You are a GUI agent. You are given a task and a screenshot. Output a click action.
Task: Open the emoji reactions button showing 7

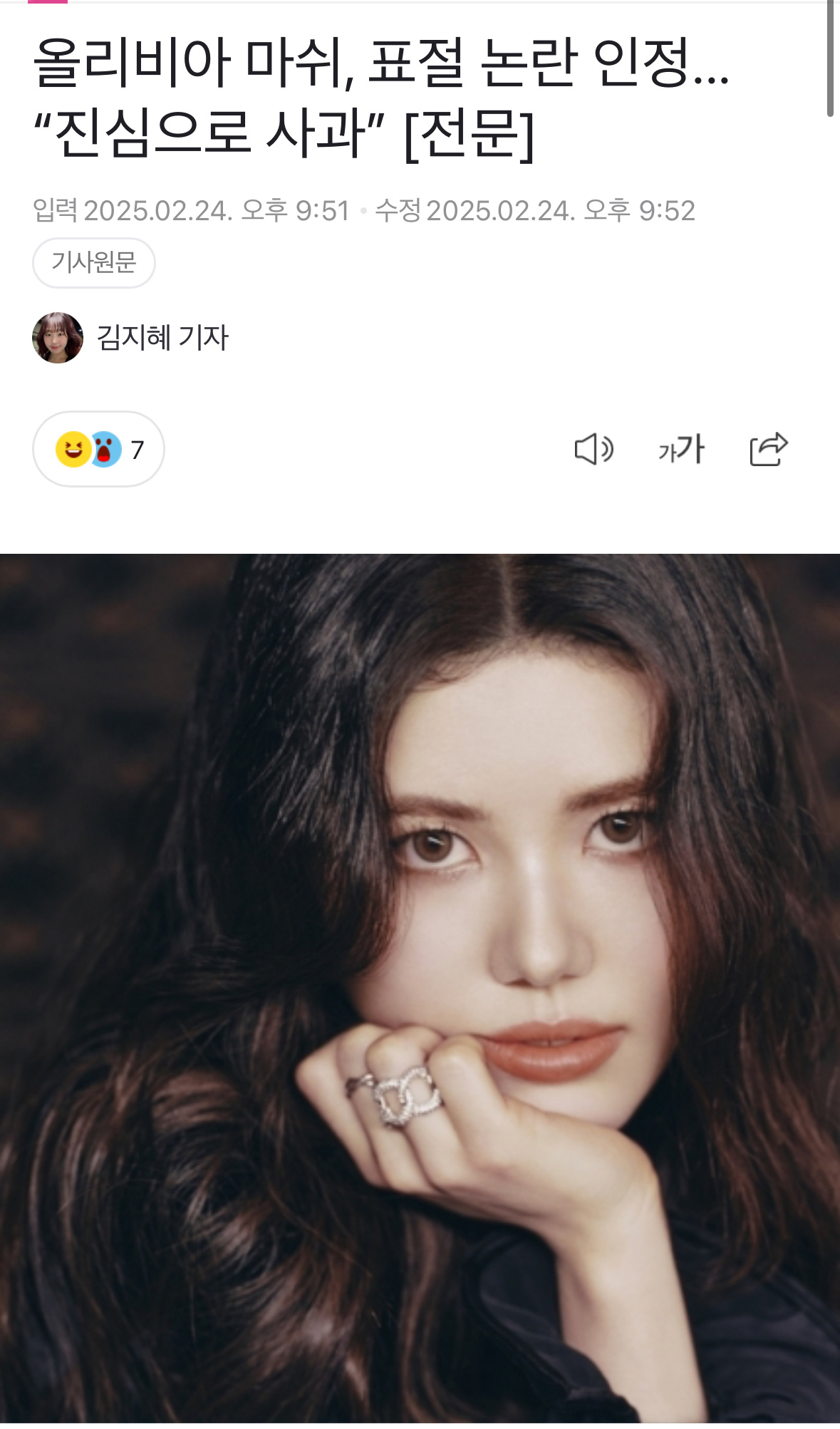coord(98,450)
